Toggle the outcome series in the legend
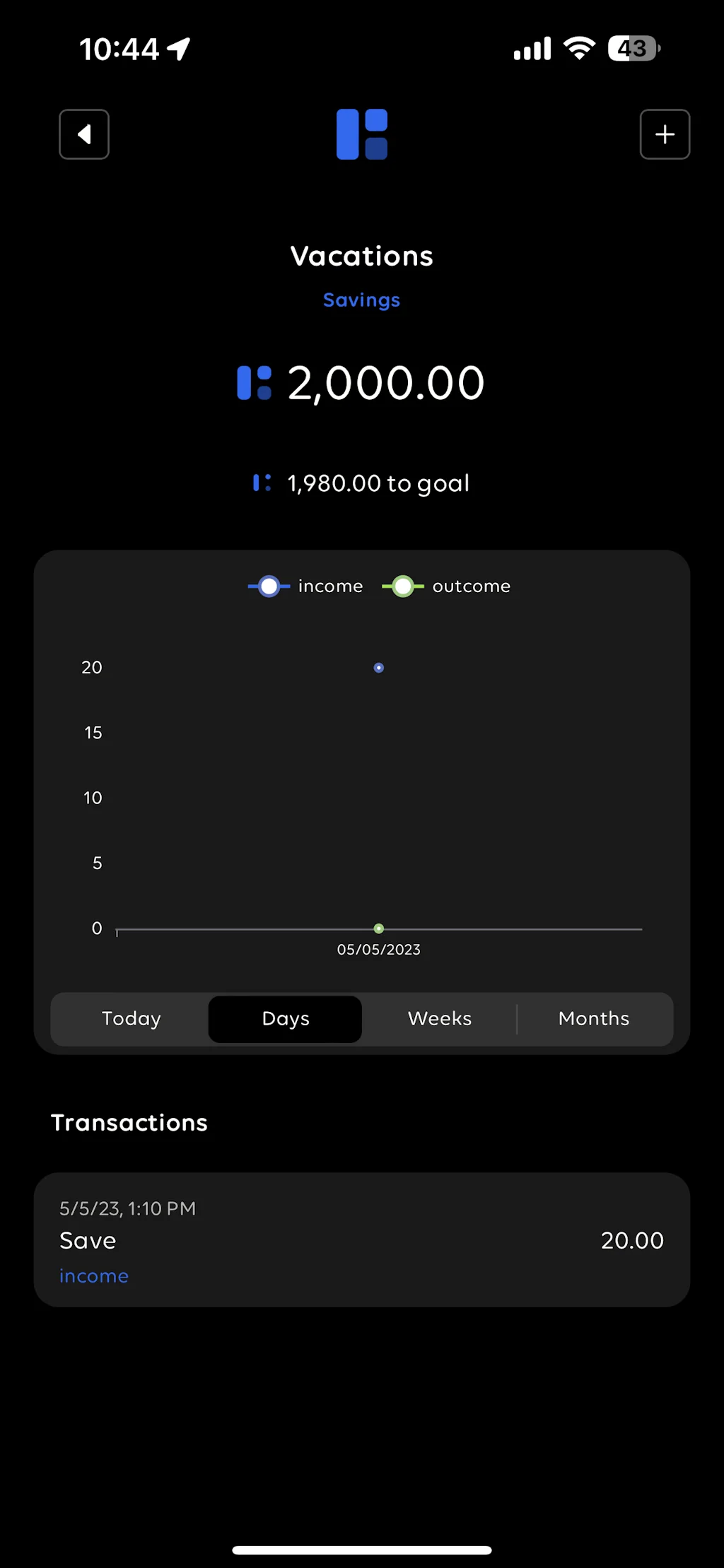 point(447,586)
